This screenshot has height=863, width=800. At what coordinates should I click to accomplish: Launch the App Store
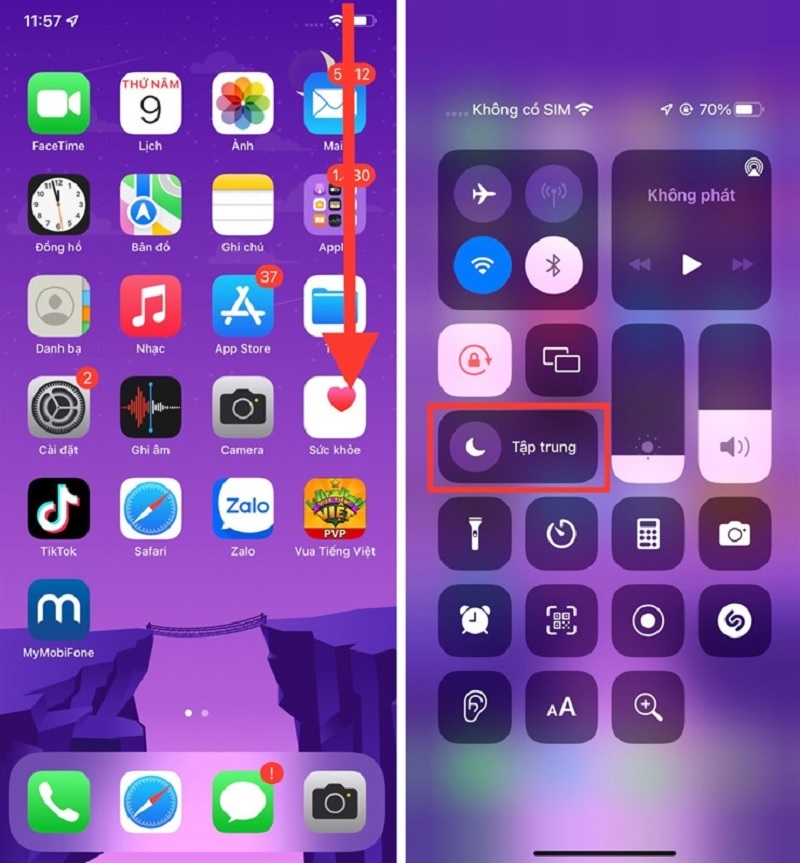[242, 306]
